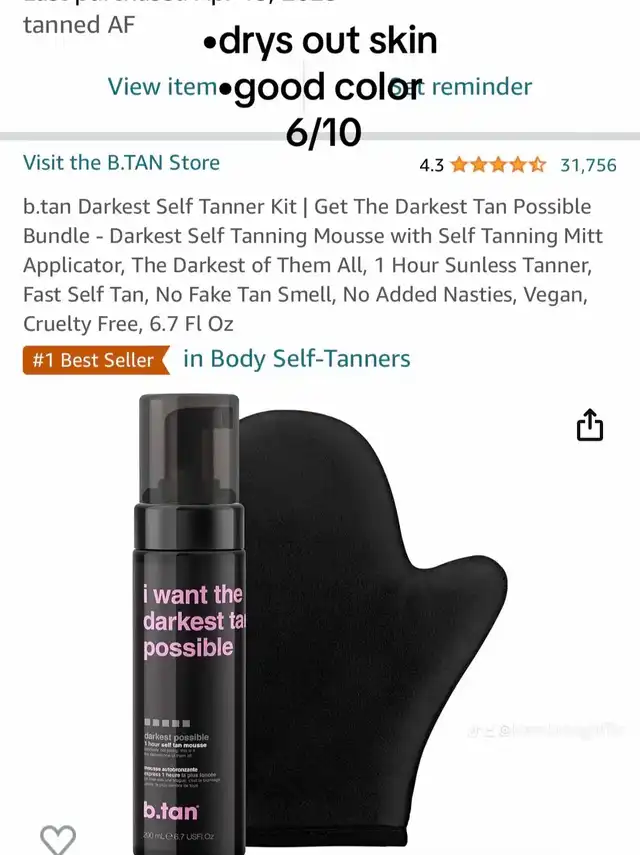Tap the View item link

(x=160, y=87)
